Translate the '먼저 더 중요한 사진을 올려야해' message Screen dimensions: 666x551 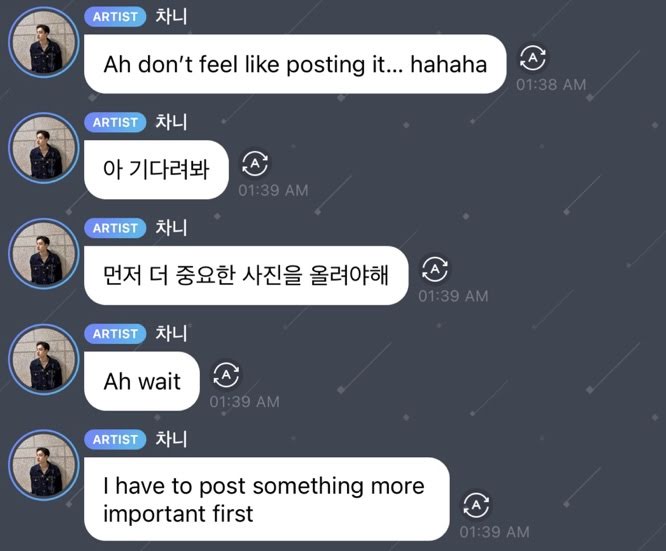[x=435, y=268]
